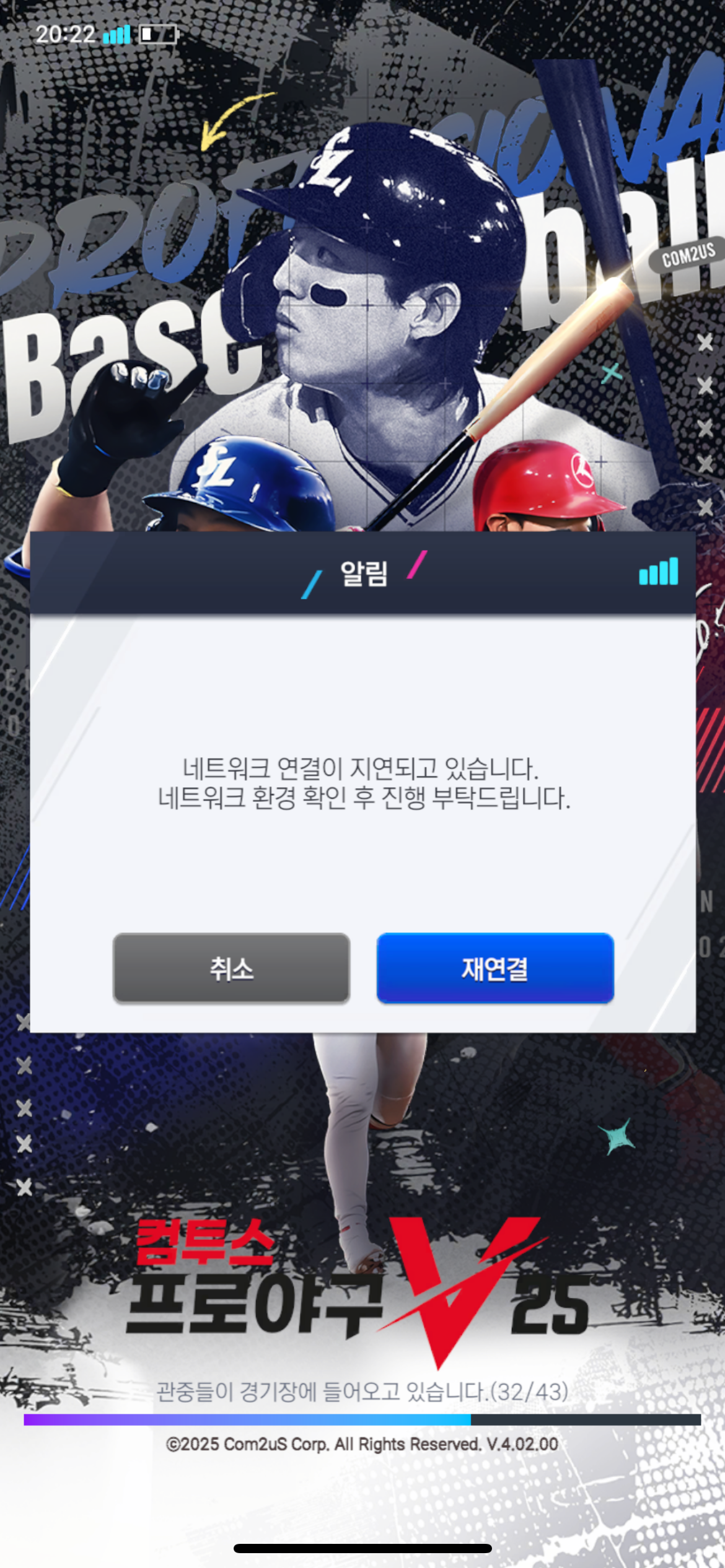The height and width of the screenshot is (1568, 725).
Task: Tap 취소 to cancel the alert
Action: 231,969
